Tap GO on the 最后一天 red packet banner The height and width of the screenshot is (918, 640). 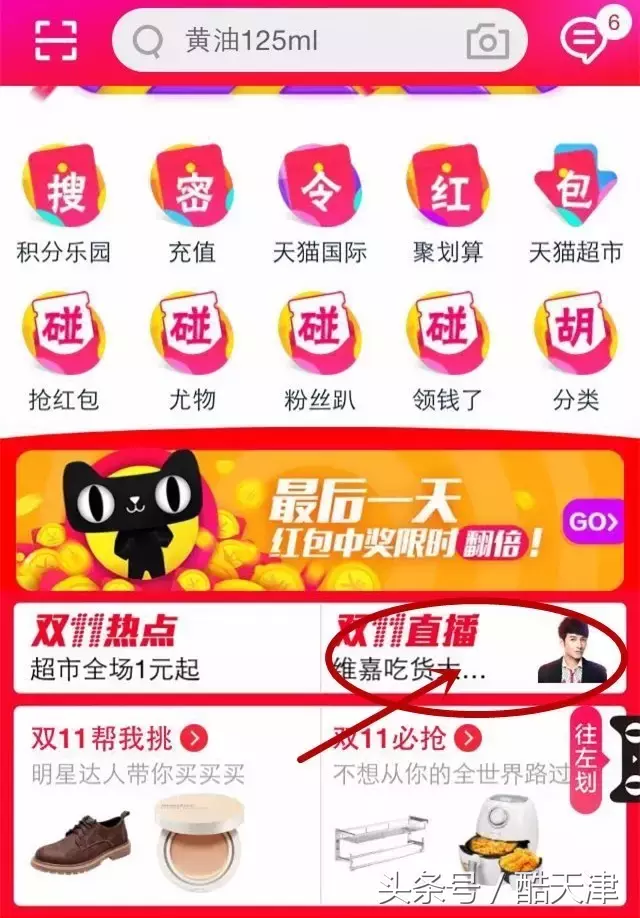(x=592, y=521)
